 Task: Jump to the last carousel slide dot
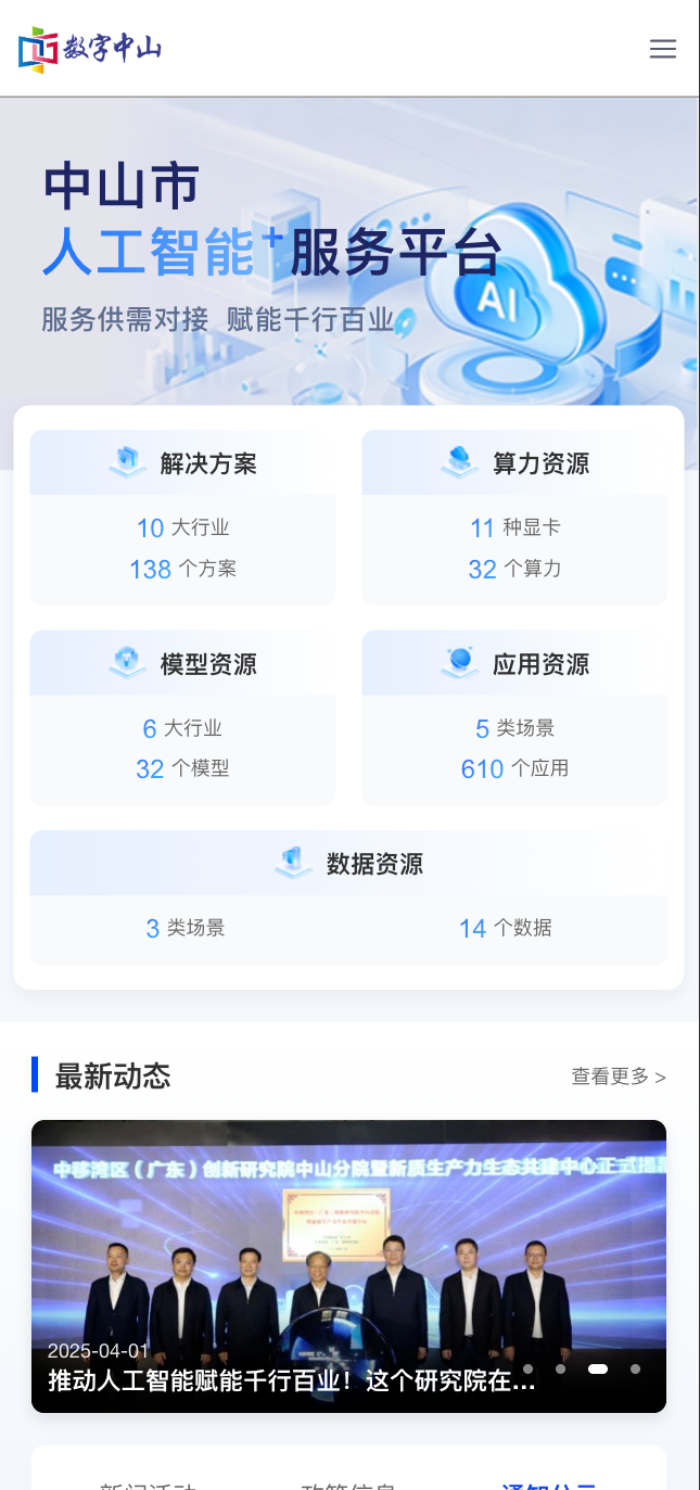(x=635, y=1369)
